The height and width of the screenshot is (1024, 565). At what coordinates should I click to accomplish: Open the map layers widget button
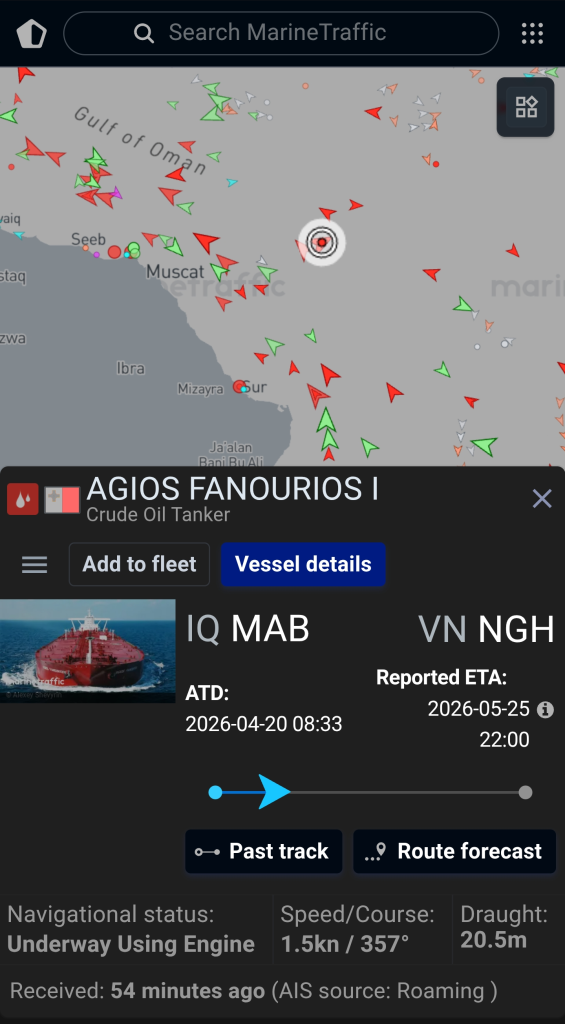[526, 107]
